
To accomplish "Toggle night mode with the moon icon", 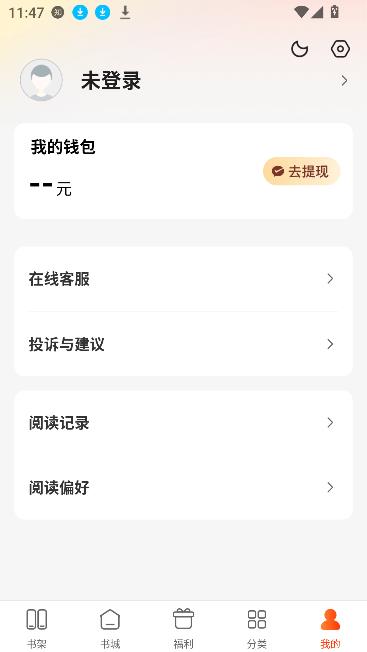I will pos(299,49).
